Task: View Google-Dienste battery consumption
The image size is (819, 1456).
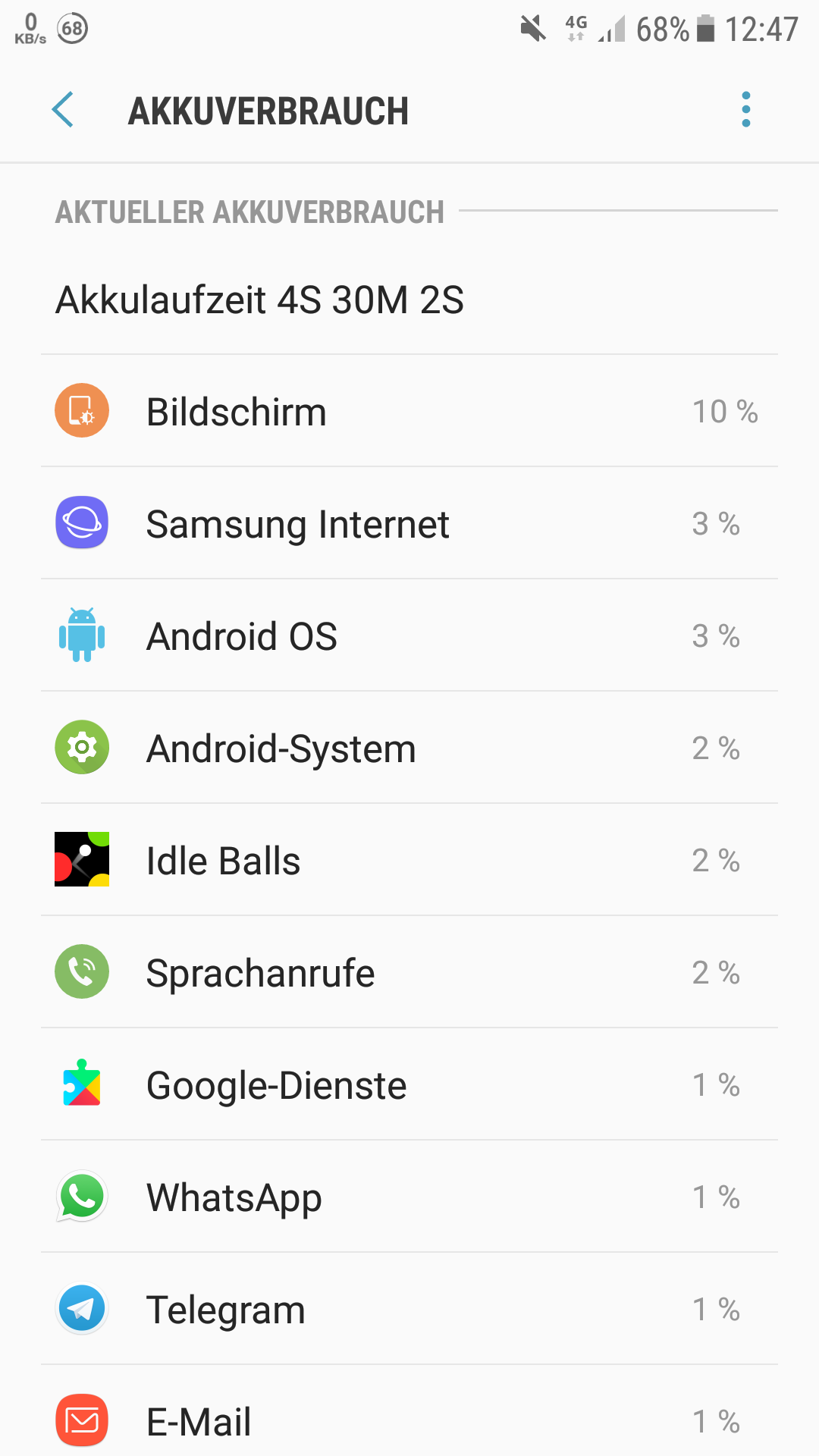Action: pyautogui.click(x=409, y=1085)
